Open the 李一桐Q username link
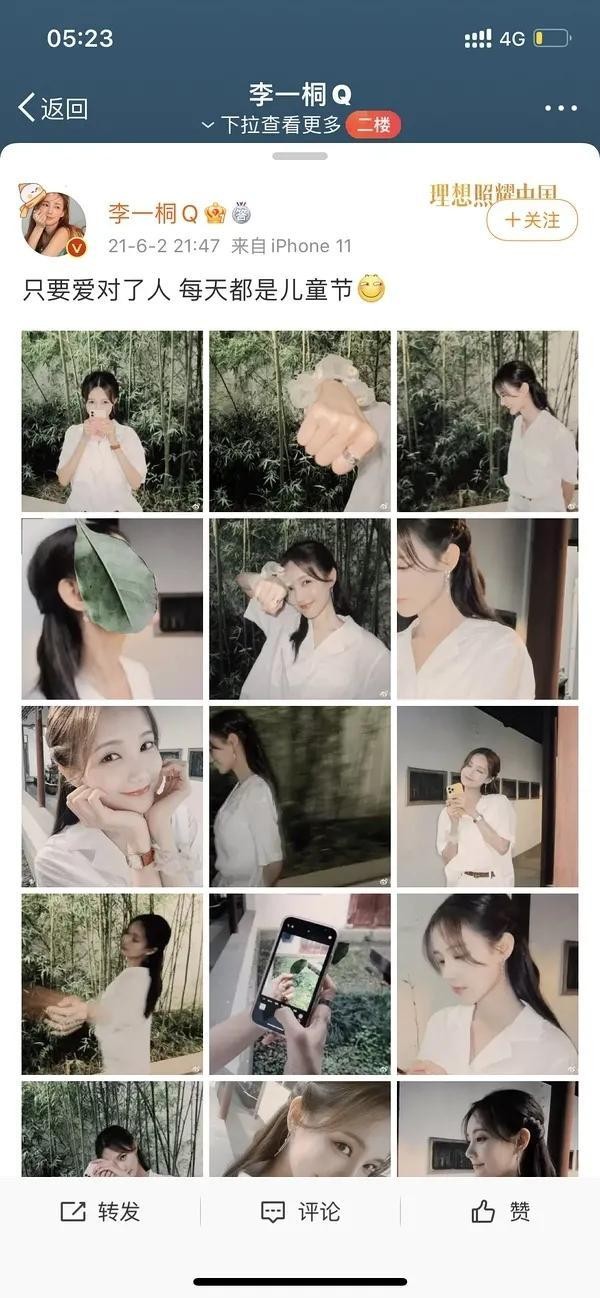This screenshot has height=1298, width=600. coord(153,213)
